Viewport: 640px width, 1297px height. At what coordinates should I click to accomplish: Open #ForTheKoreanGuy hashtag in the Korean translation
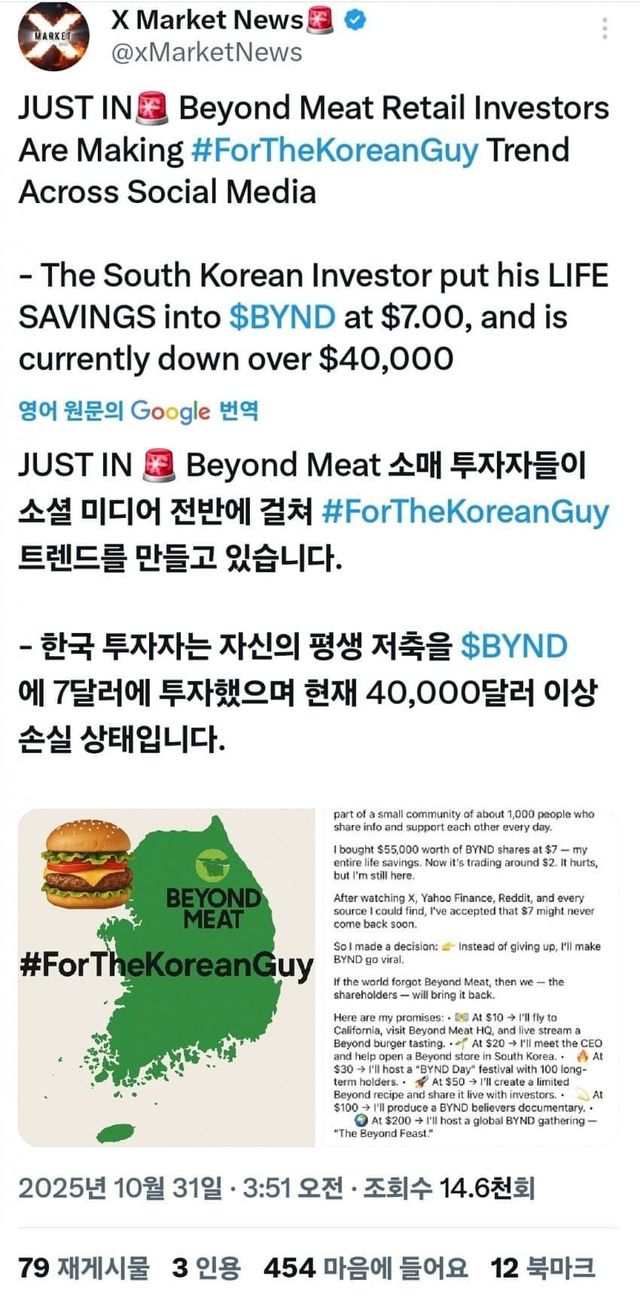(x=465, y=511)
